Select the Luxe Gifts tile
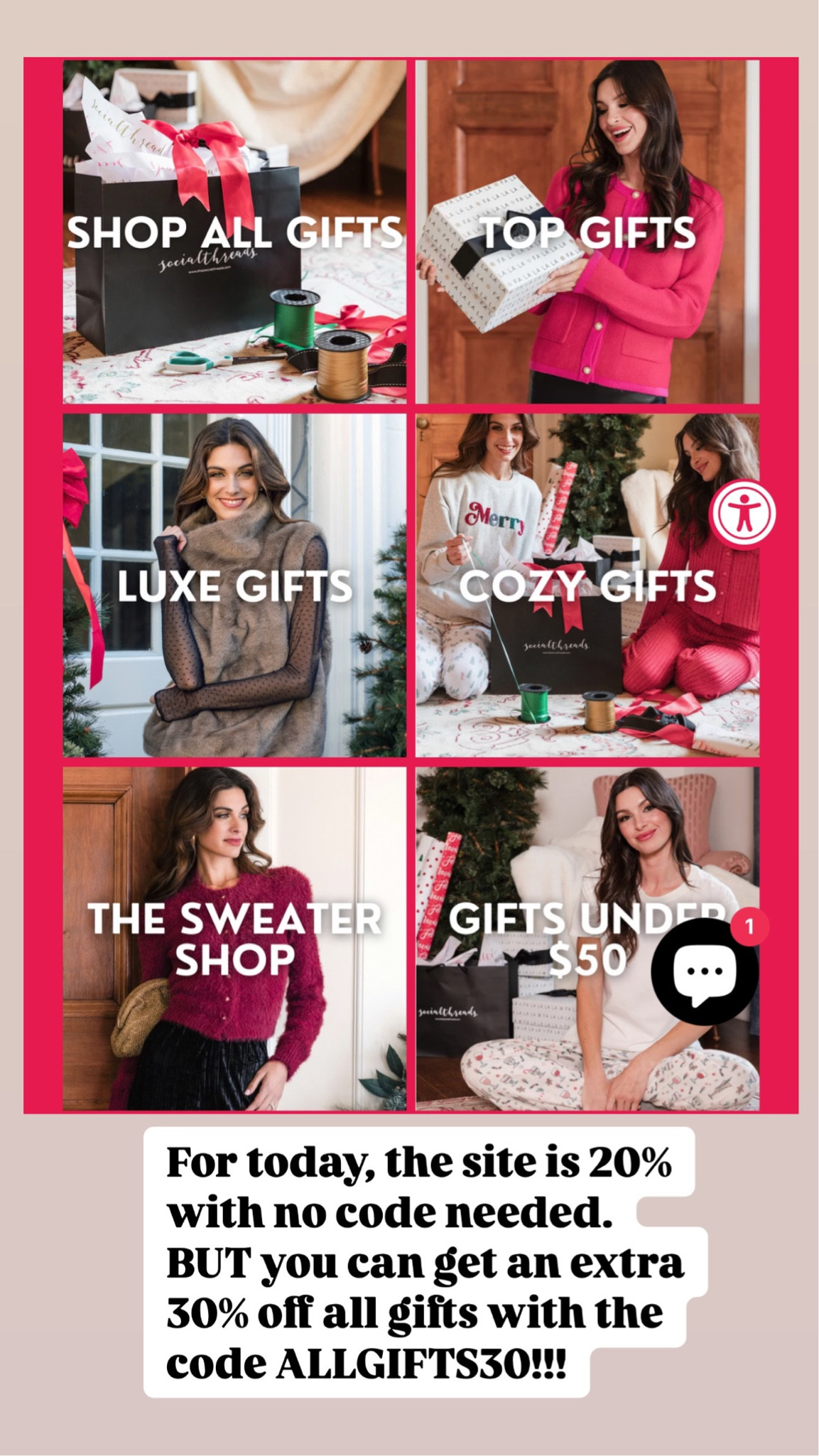Viewport: 819px width, 1456px height. [234, 586]
